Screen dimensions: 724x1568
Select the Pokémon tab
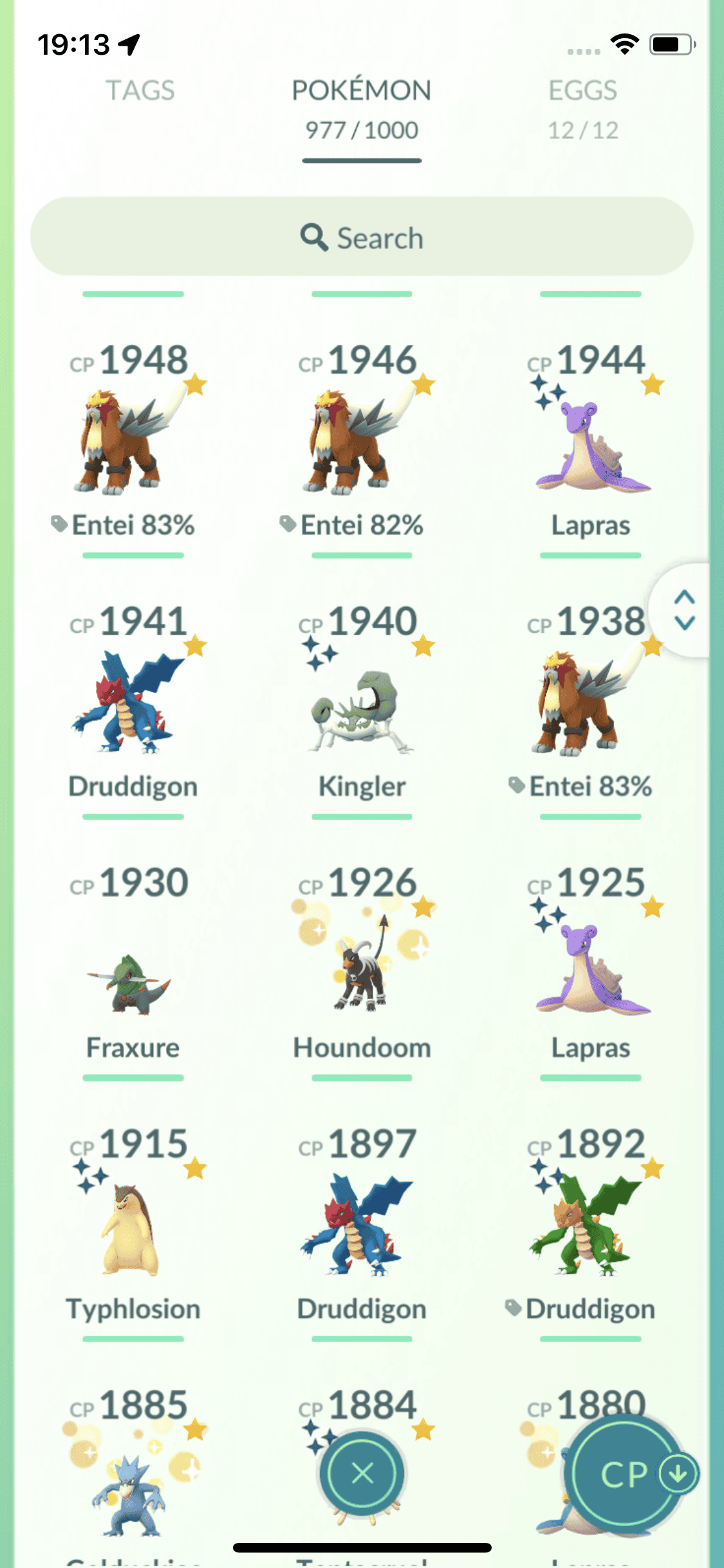pyautogui.click(x=361, y=107)
